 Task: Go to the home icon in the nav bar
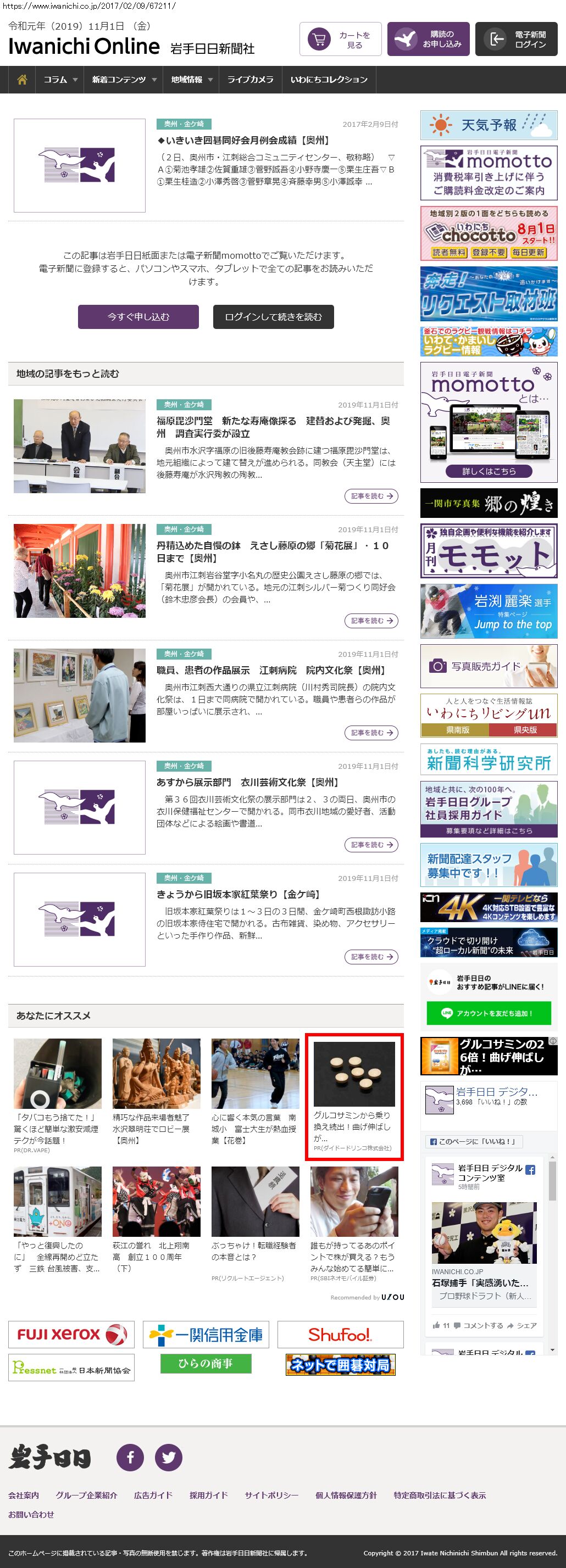[x=22, y=80]
